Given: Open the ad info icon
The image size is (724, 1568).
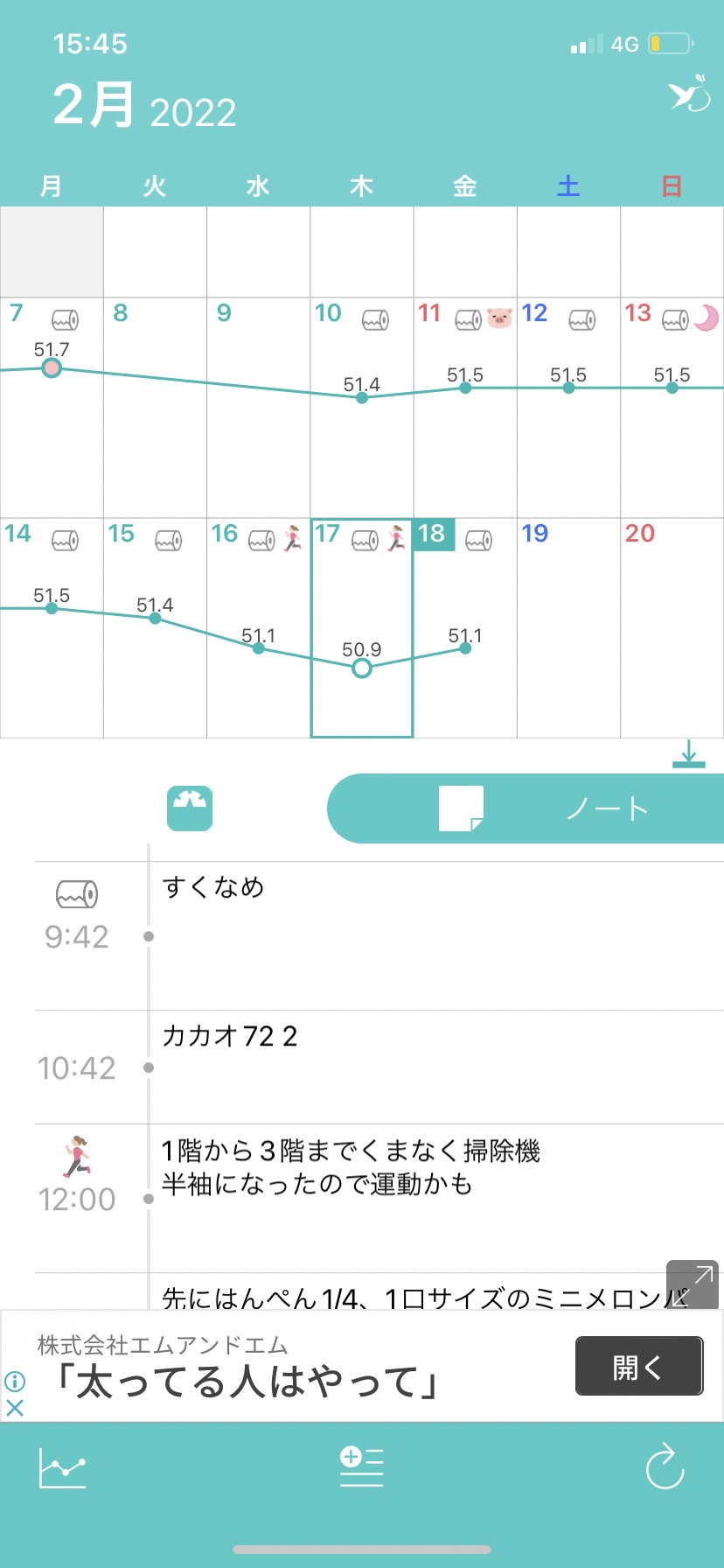Looking at the screenshot, I should click(15, 1382).
